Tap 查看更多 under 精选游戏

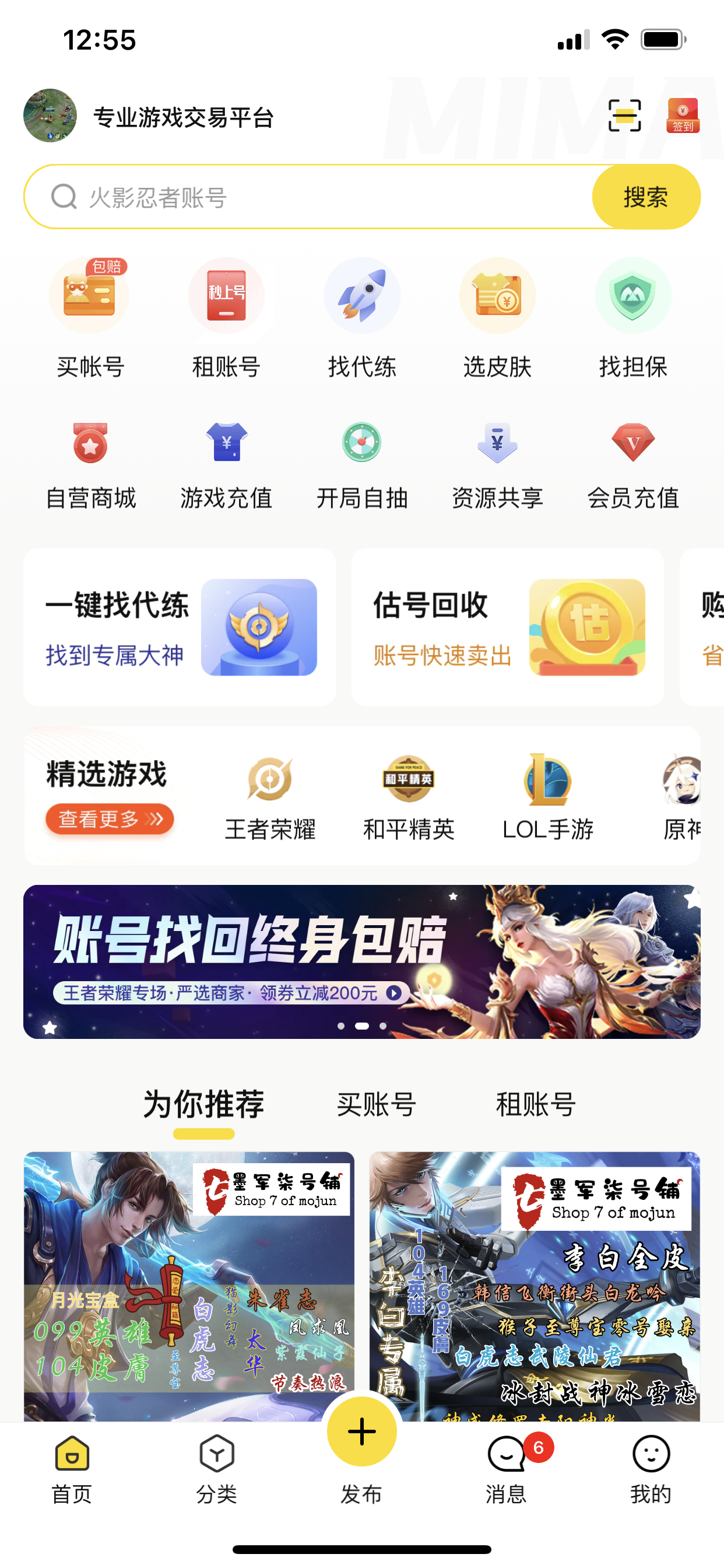(x=110, y=818)
